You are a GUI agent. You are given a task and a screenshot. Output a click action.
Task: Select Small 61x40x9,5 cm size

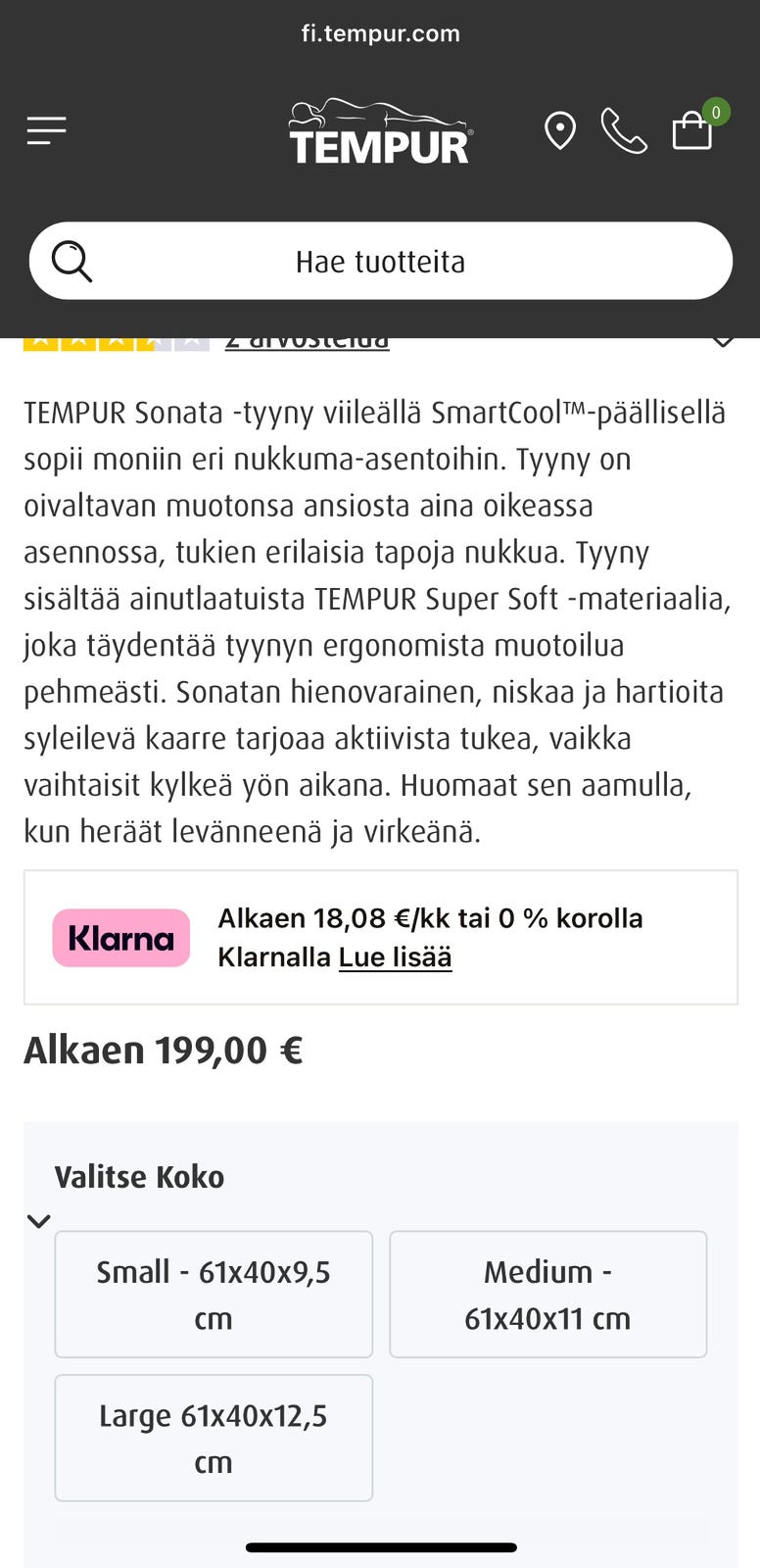coord(213,1294)
